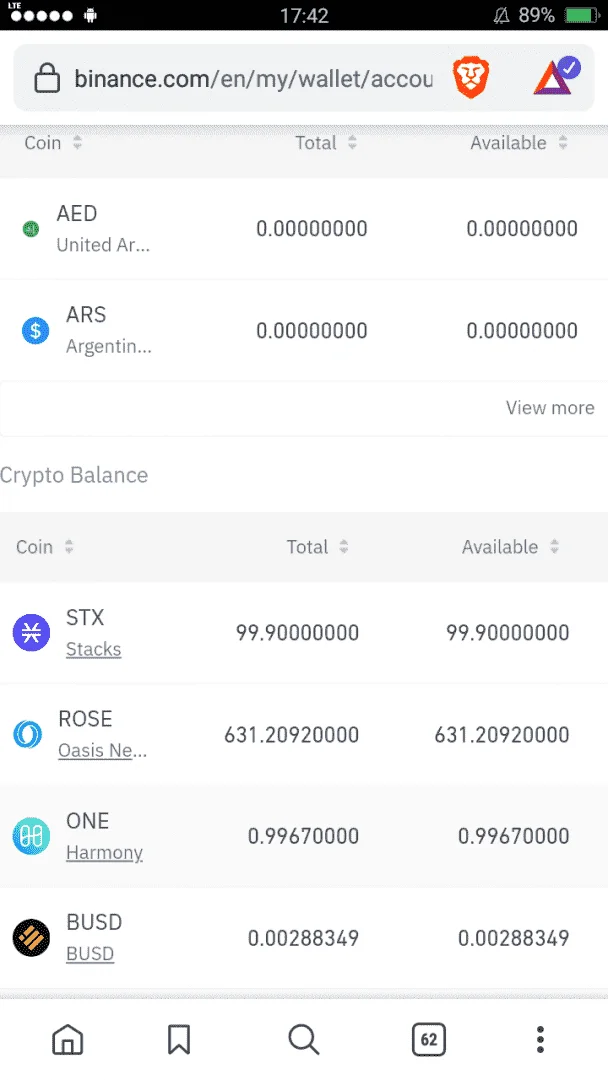Tap View more under fiat balances

click(x=549, y=408)
